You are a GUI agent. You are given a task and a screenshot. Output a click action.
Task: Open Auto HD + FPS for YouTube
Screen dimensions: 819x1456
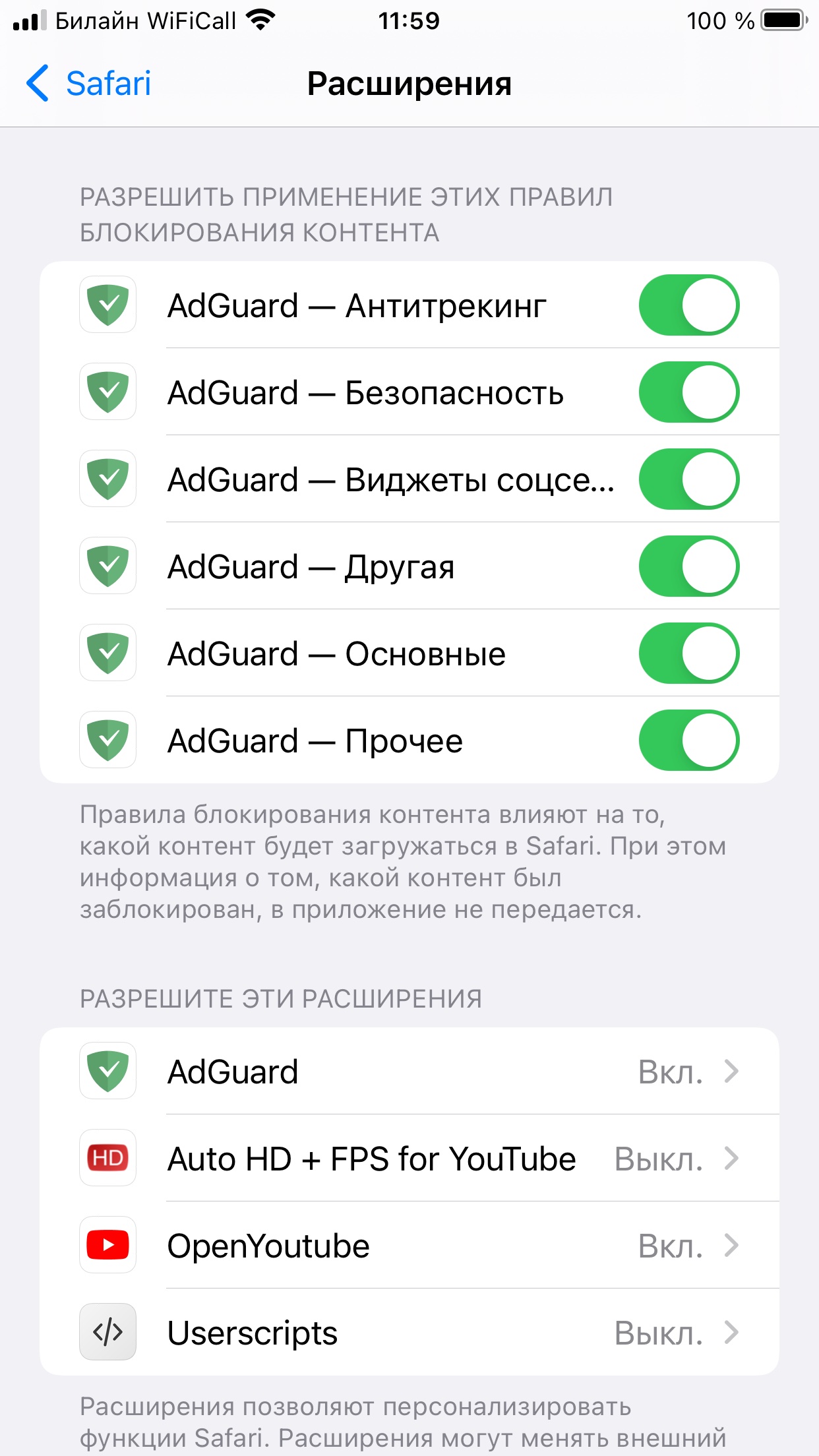(409, 1159)
